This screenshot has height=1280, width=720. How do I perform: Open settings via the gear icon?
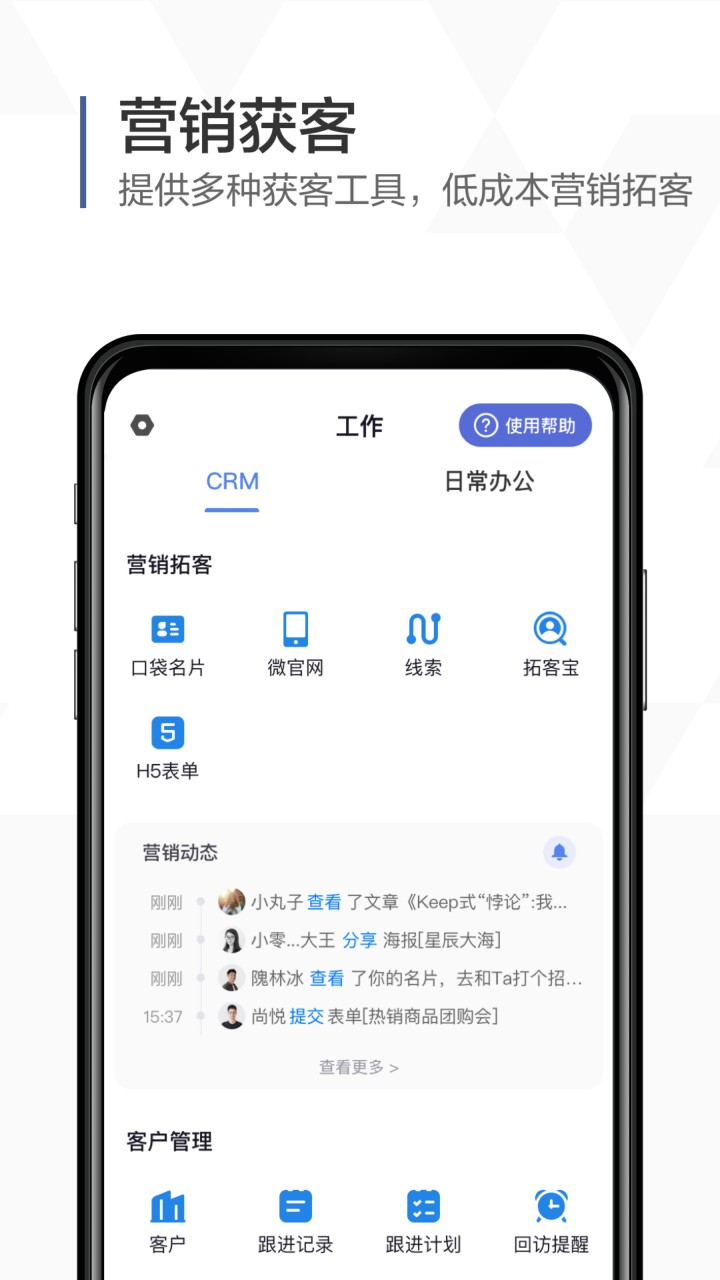pyautogui.click(x=143, y=425)
